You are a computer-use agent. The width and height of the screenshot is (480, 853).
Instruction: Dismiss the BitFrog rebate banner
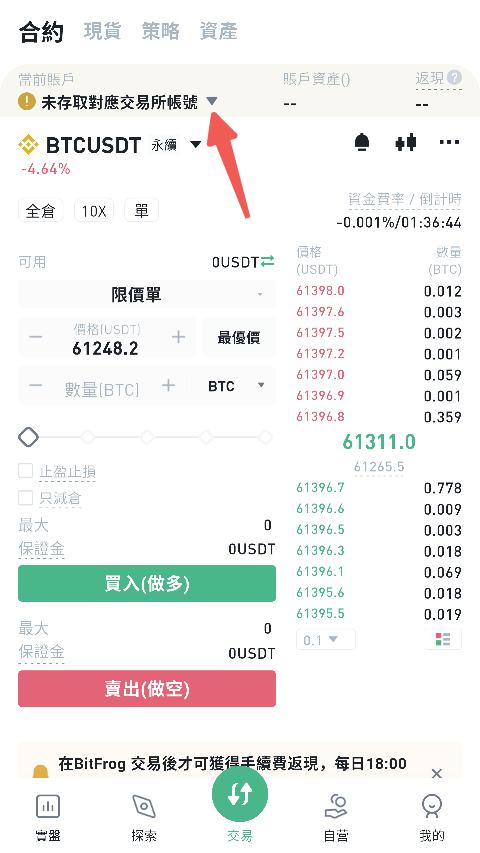[x=436, y=773]
